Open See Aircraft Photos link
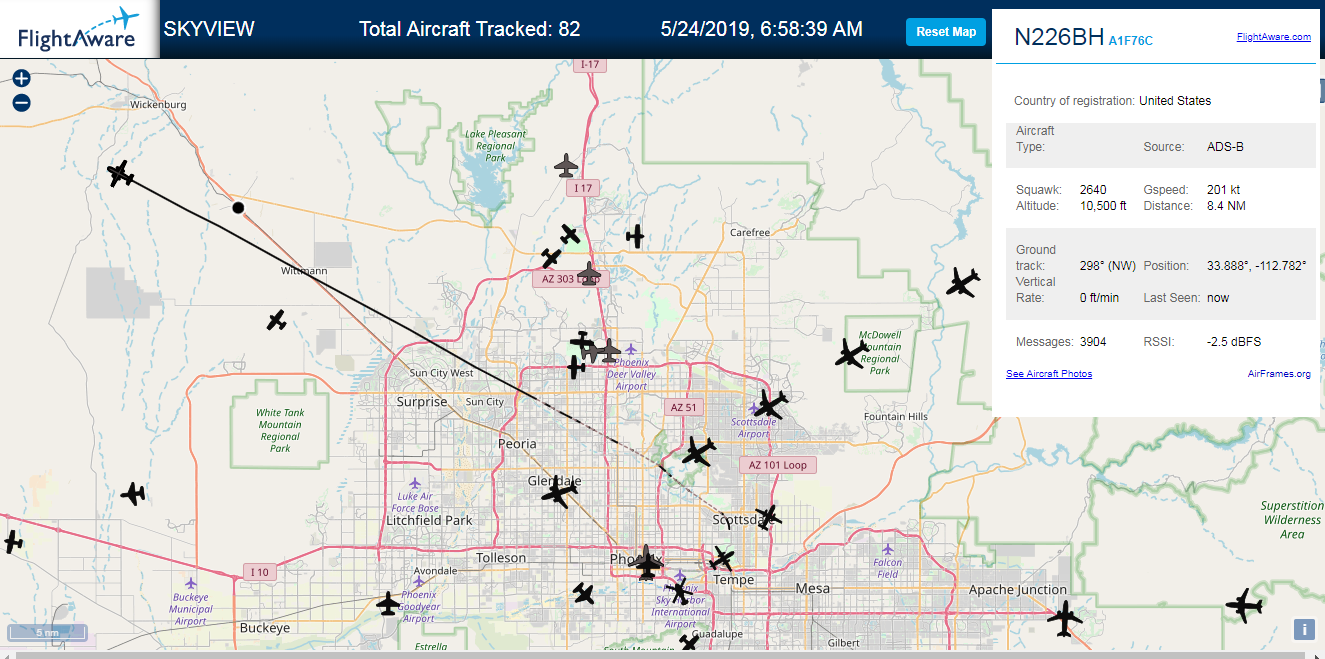The width and height of the screenshot is (1325, 659). pyautogui.click(x=1049, y=374)
